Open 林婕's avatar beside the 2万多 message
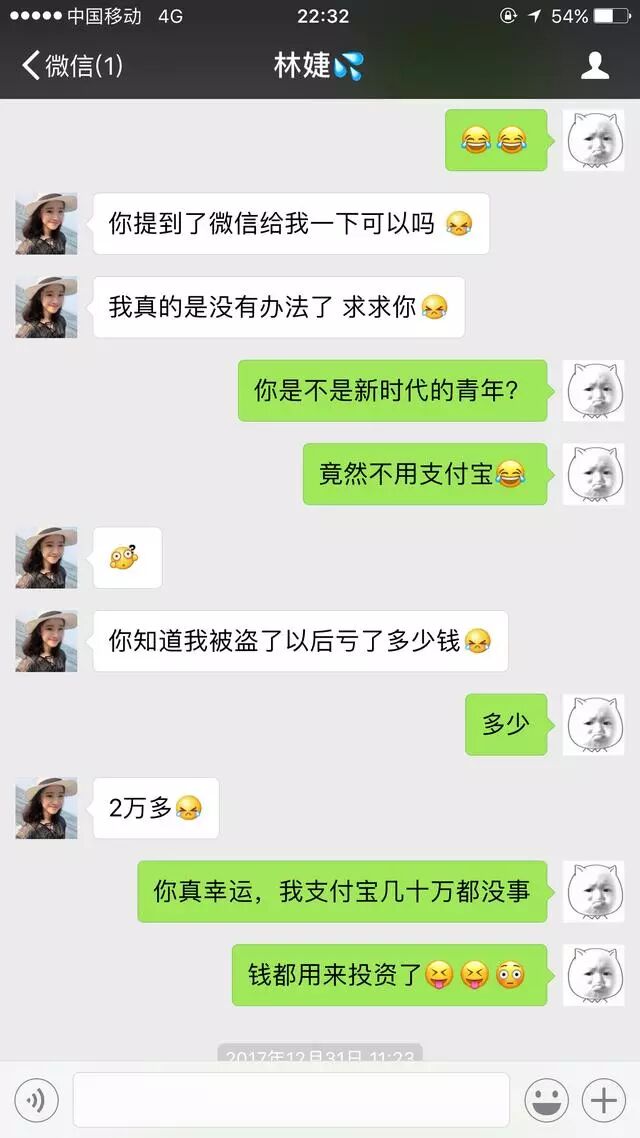The image size is (640, 1138). (x=46, y=808)
